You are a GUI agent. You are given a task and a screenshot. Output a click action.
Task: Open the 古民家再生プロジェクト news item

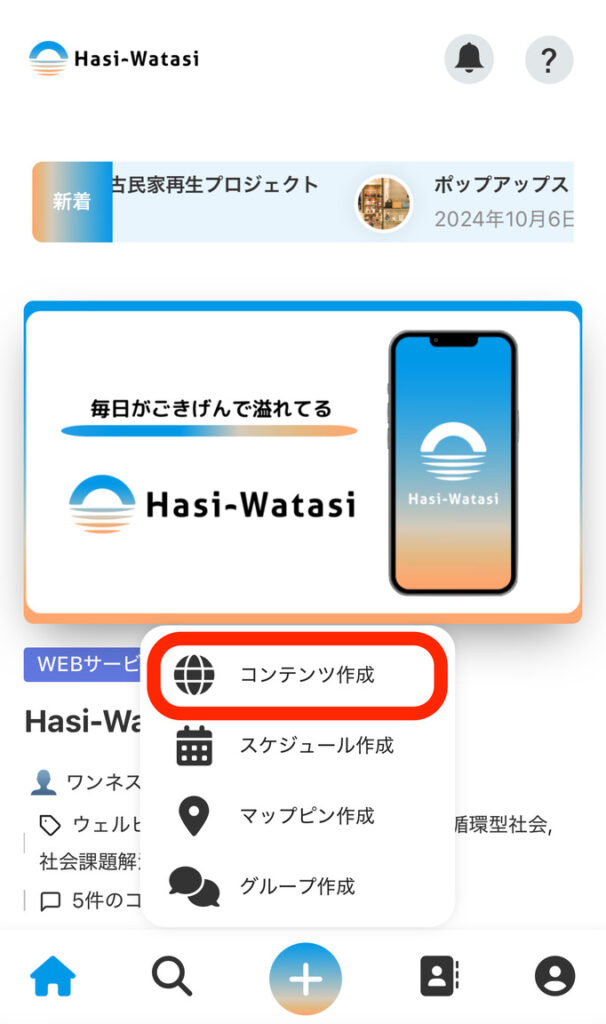point(214,185)
